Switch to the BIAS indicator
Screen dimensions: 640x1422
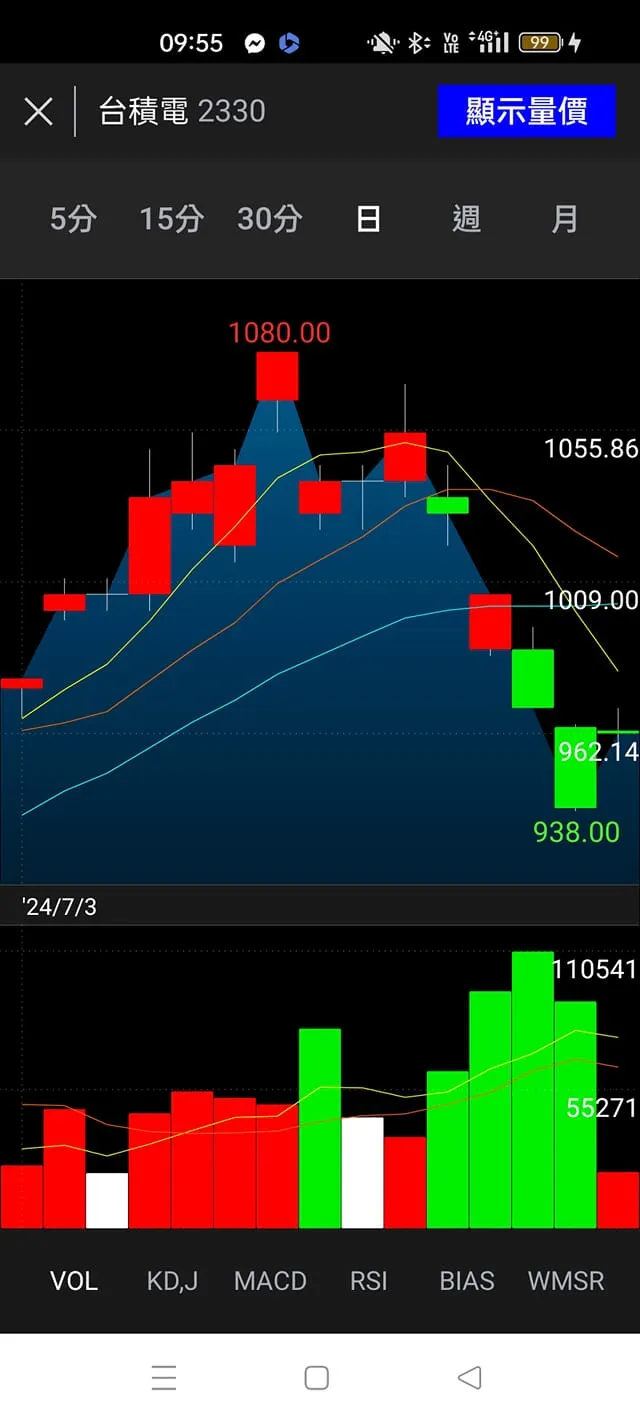pos(467,1281)
